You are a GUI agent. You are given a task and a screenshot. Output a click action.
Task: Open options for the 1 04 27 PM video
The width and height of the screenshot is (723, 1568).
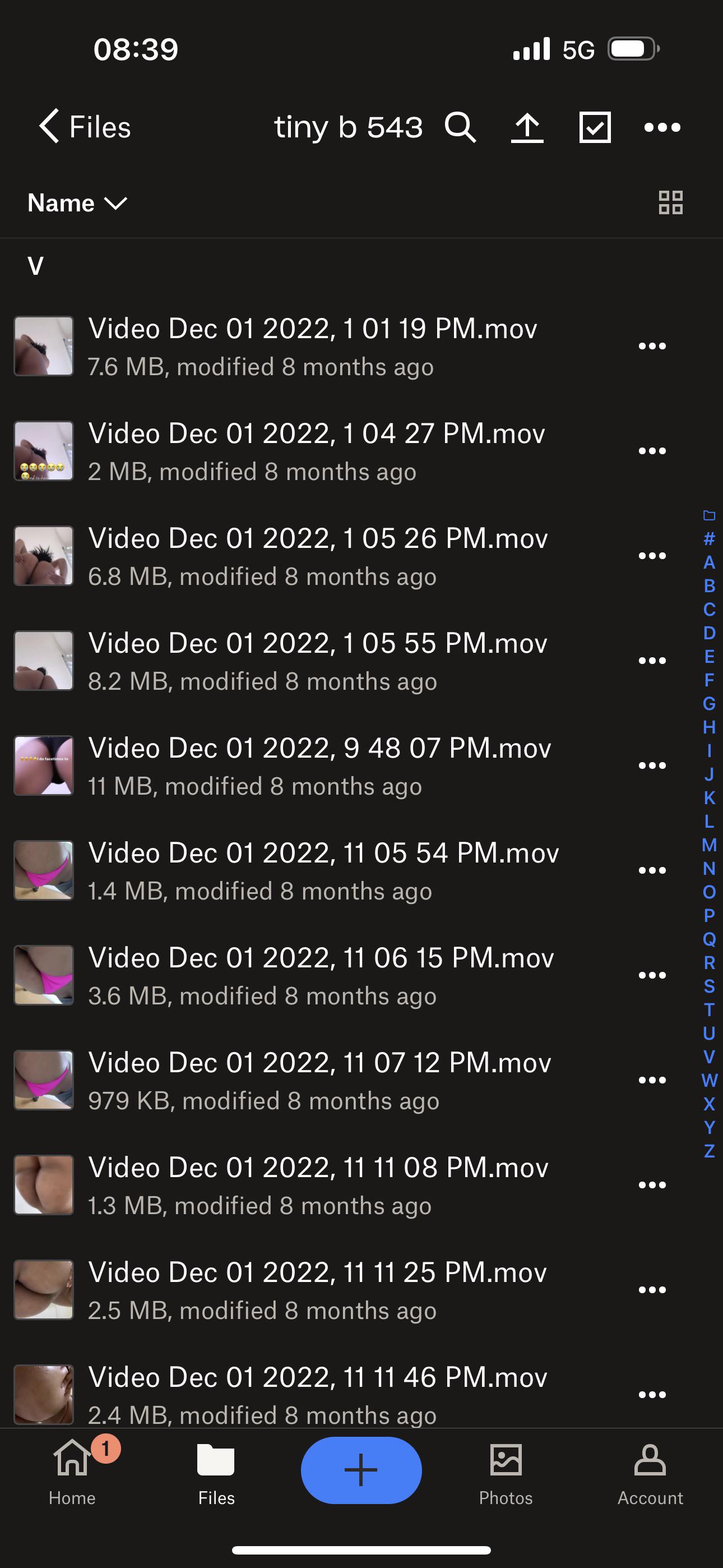tap(652, 451)
